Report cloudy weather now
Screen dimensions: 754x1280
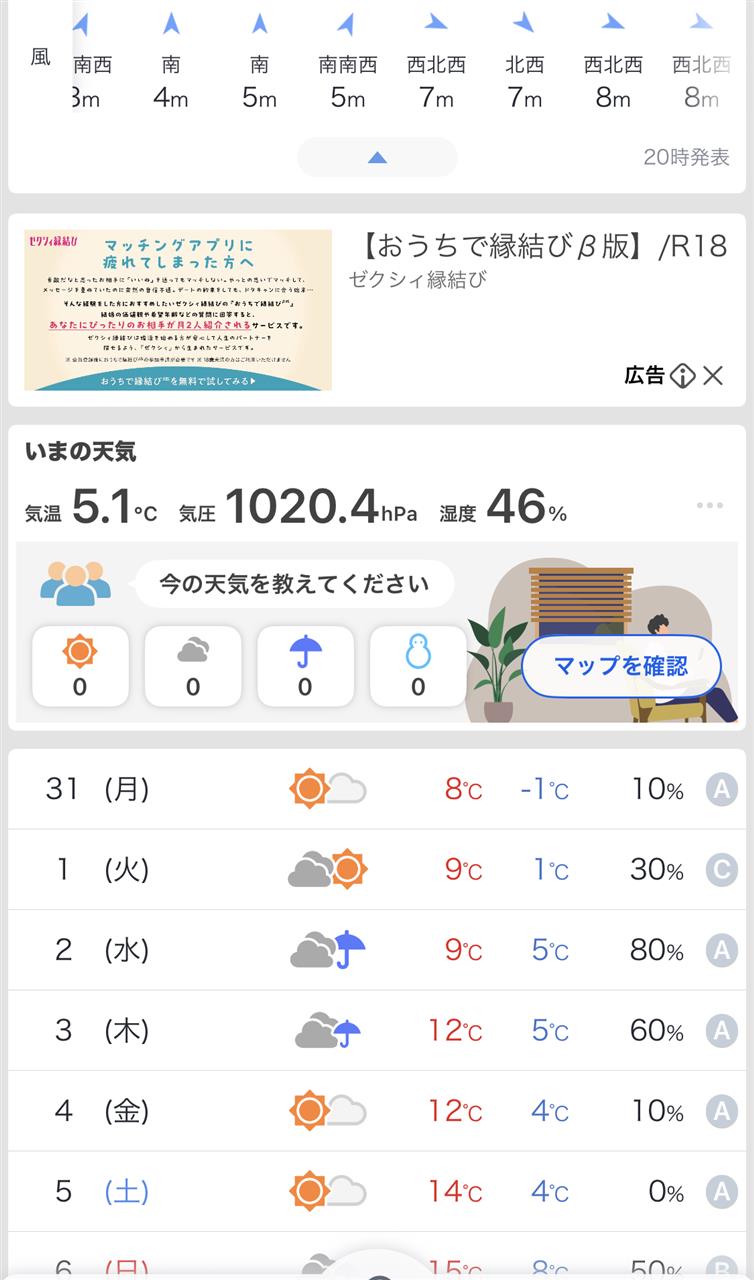pyautogui.click(x=193, y=665)
